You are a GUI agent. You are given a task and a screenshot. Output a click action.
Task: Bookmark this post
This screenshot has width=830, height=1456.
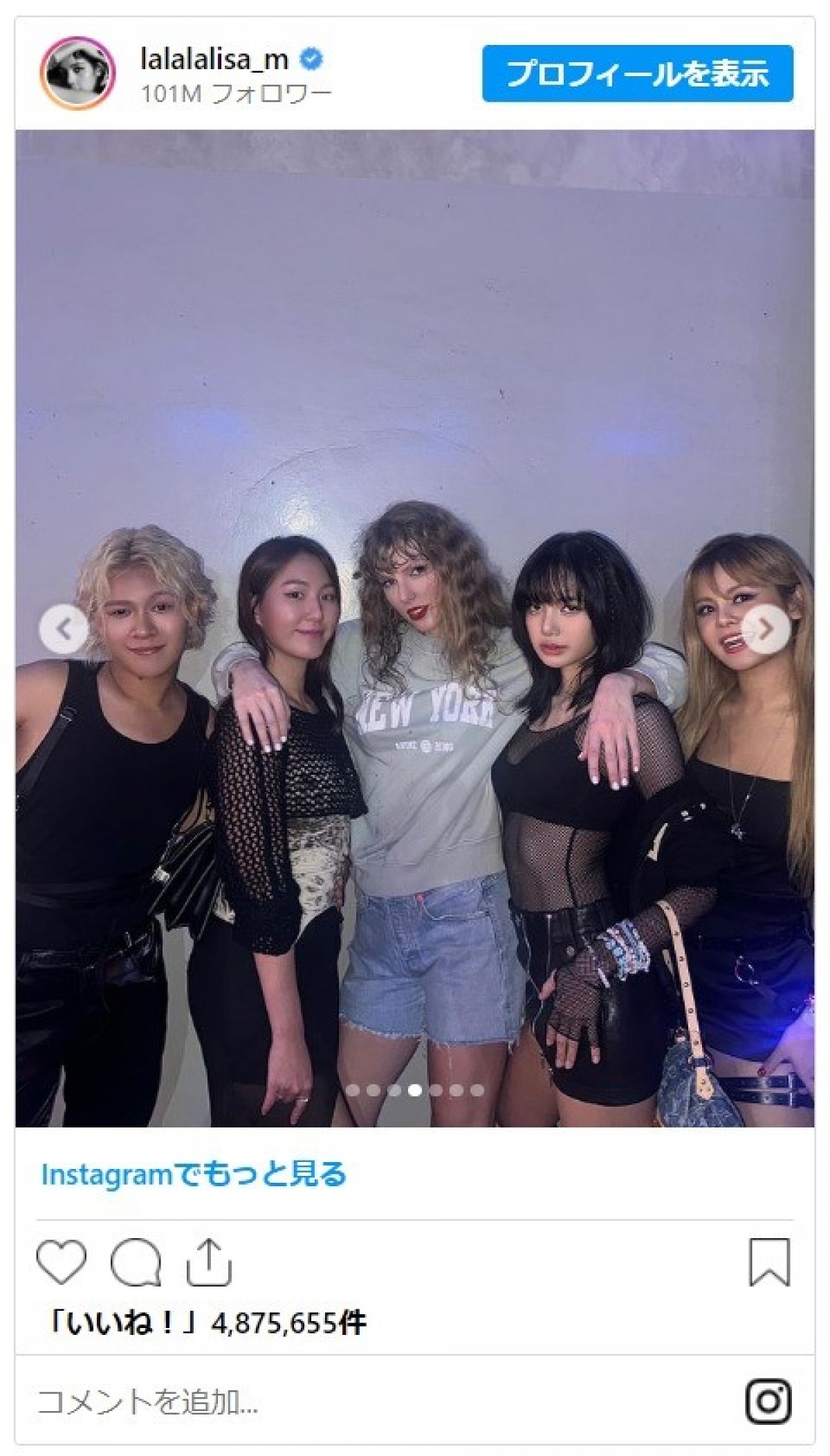point(769,1262)
